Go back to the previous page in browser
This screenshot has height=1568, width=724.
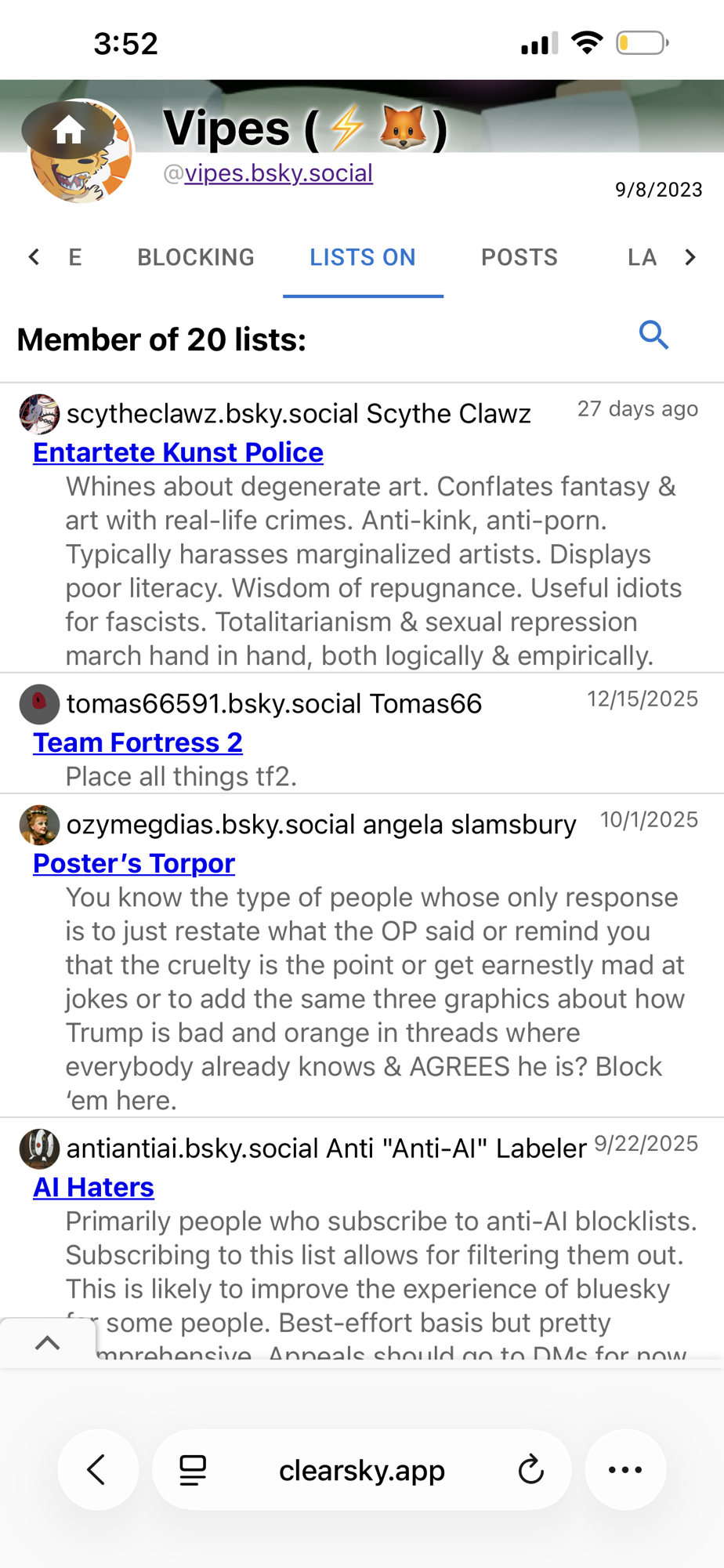pos(97,1470)
